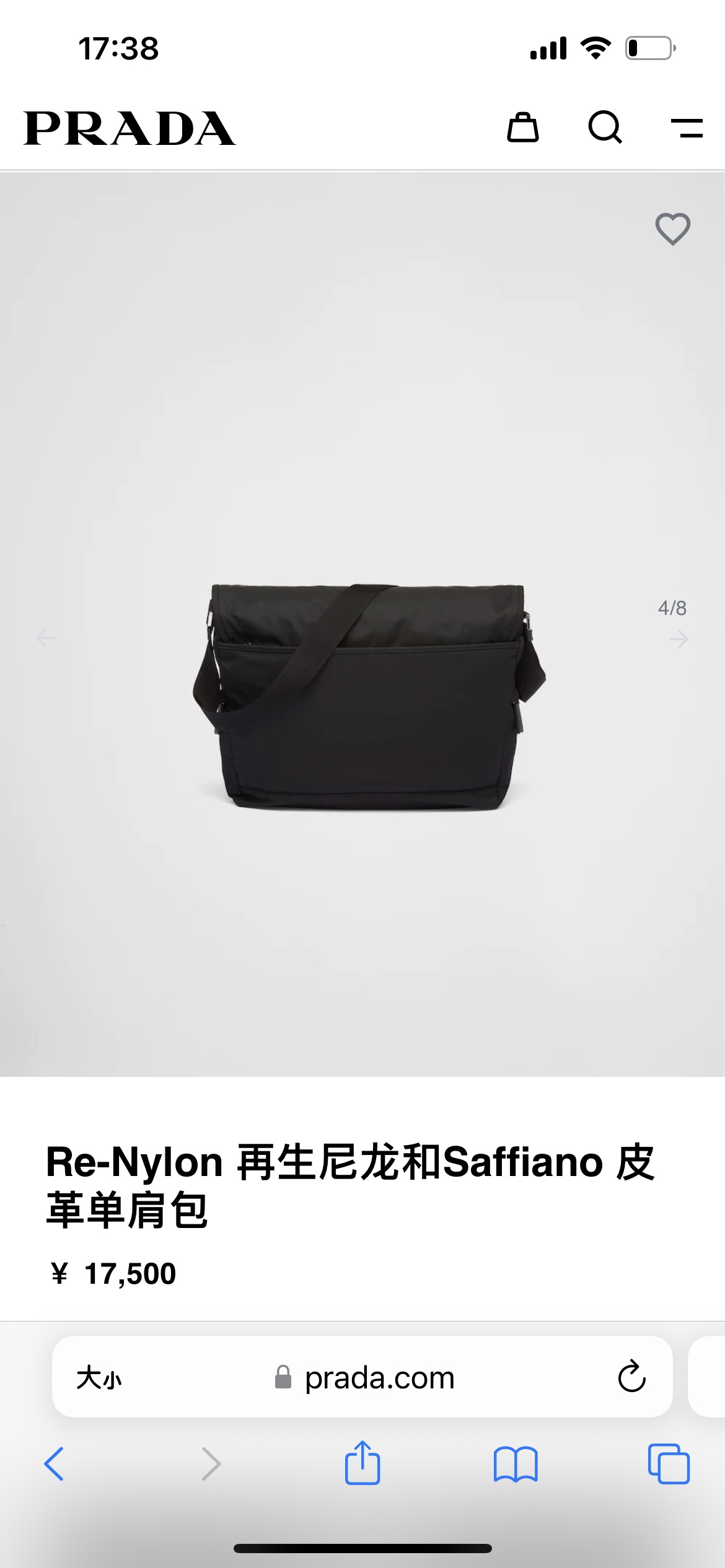Show the next product image

679,638
